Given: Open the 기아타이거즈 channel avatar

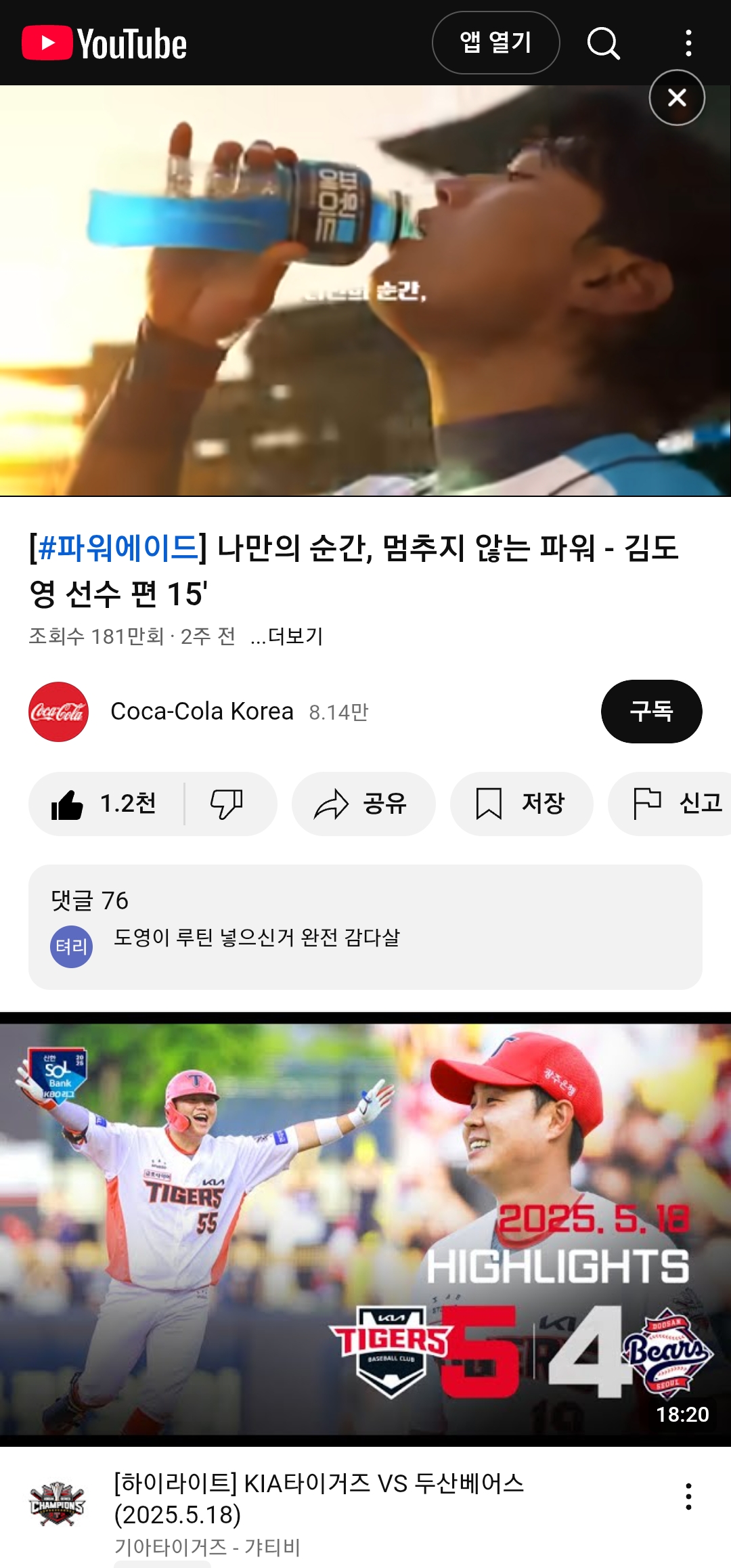Looking at the screenshot, I should pyautogui.click(x=58, y=1504).
